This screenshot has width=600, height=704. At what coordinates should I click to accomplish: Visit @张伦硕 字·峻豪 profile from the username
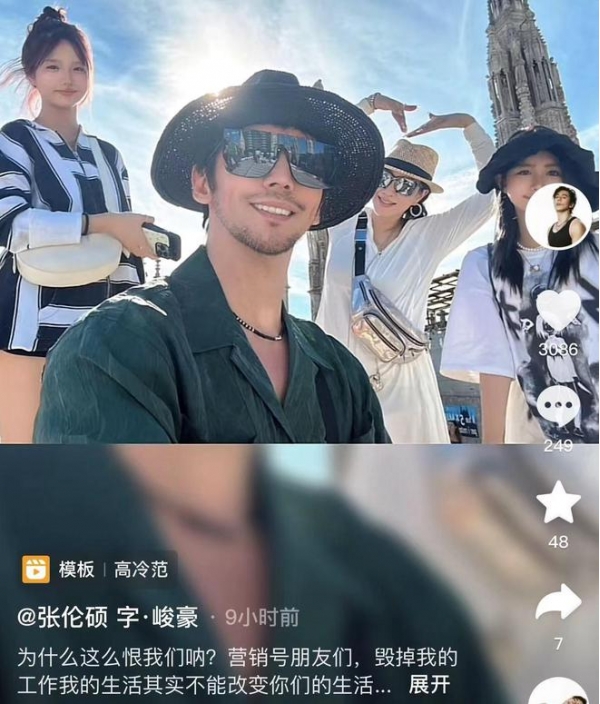pos(108,618)
